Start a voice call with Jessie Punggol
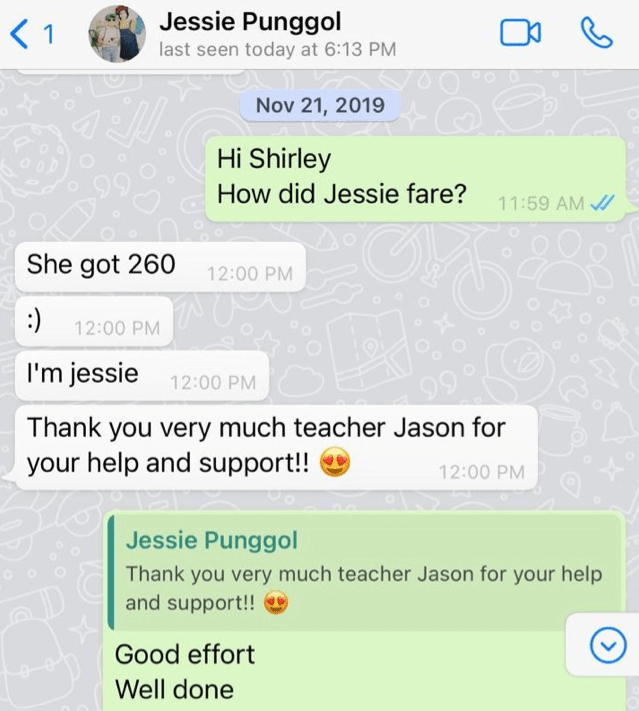 click(595, 34)
